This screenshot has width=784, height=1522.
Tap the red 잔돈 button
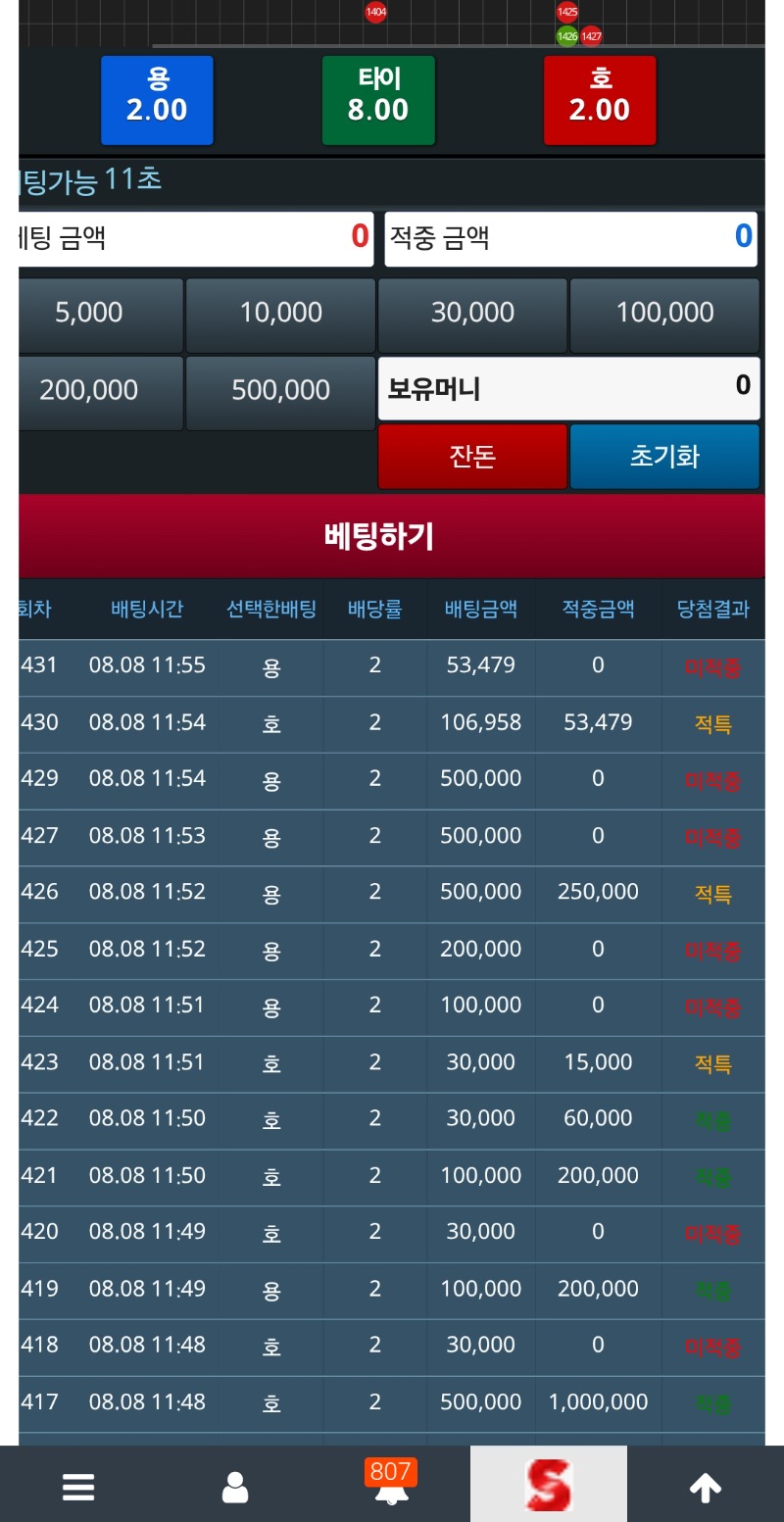pyautogui.click(x=472, y=457)
